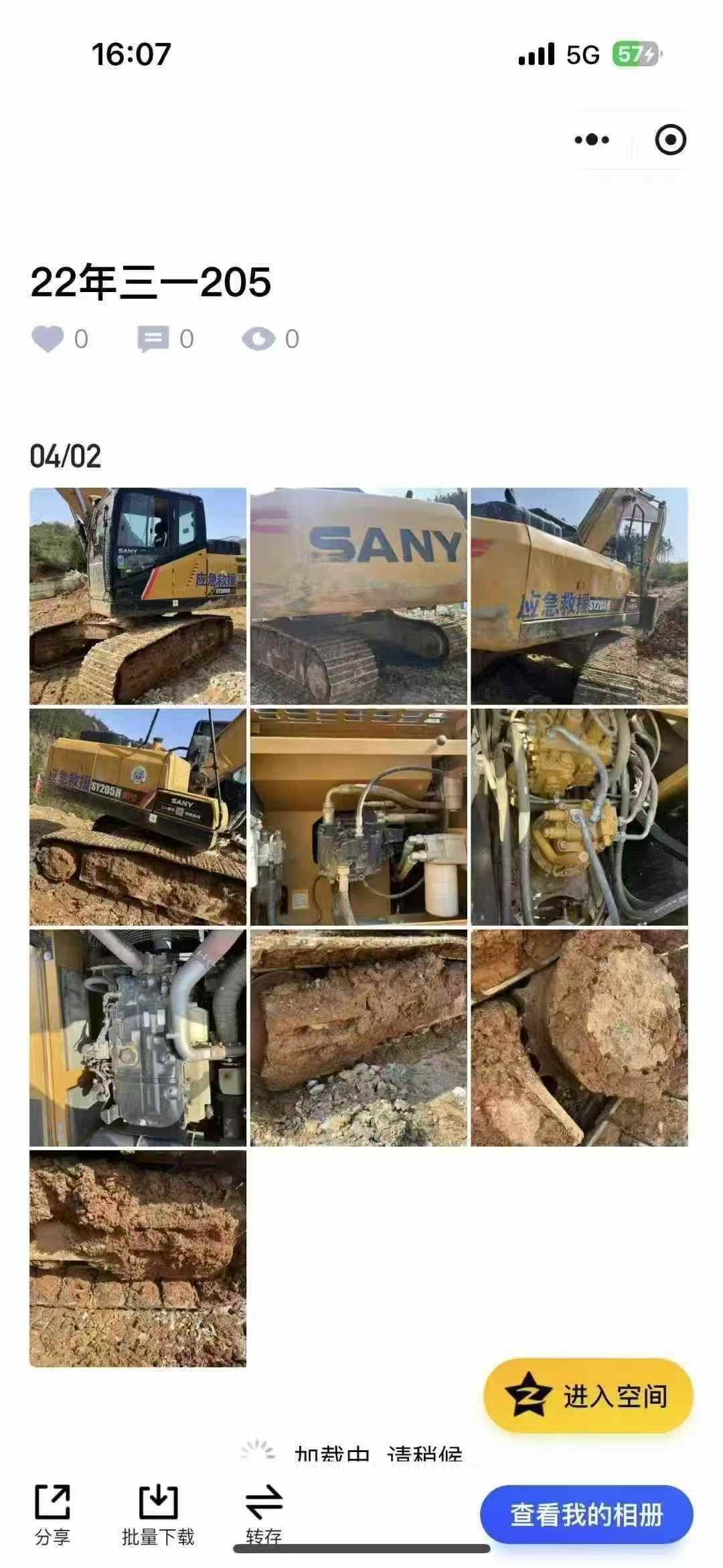Select 批量下载 to batch download photos
Screen dimensions: 723x1568
pos(158,1516)
